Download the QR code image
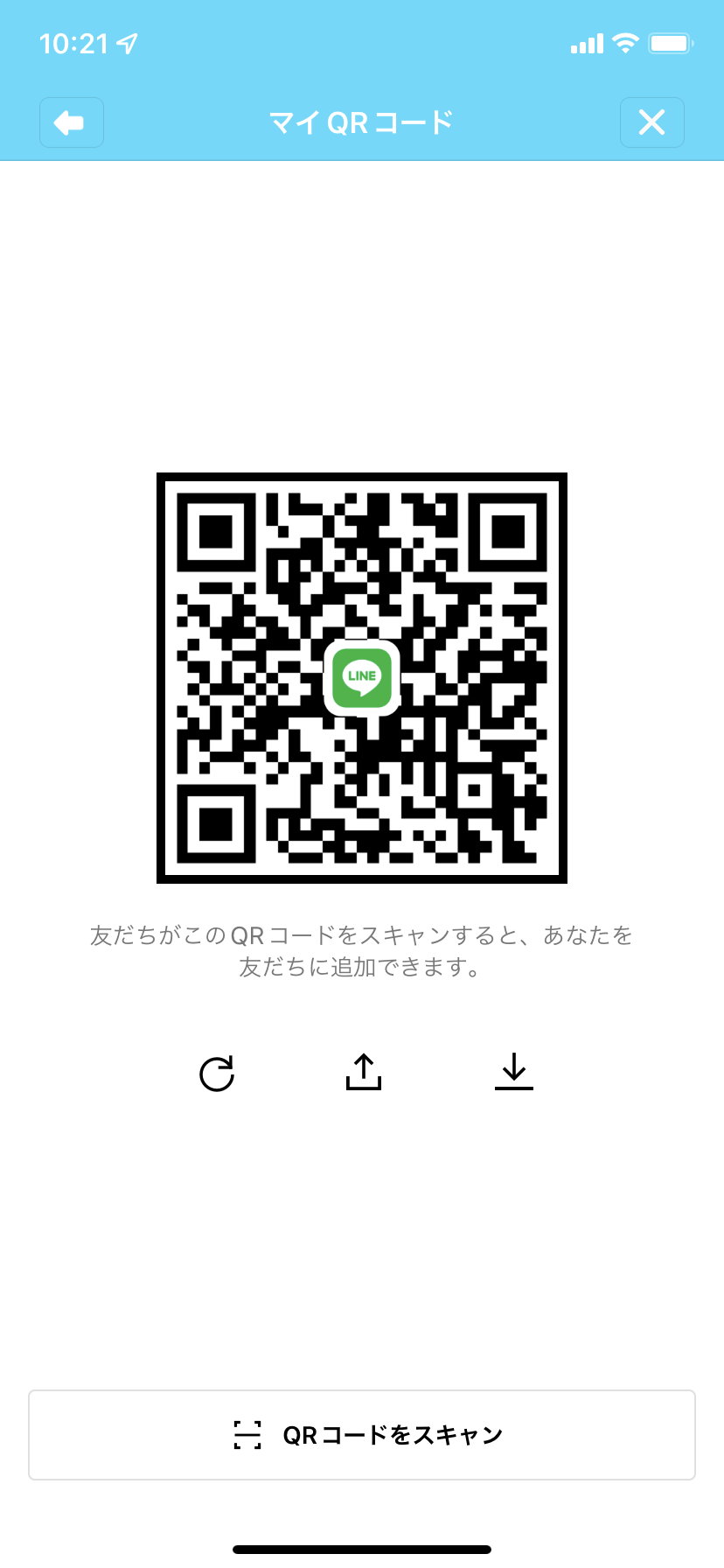 [x=513, y=1072]
